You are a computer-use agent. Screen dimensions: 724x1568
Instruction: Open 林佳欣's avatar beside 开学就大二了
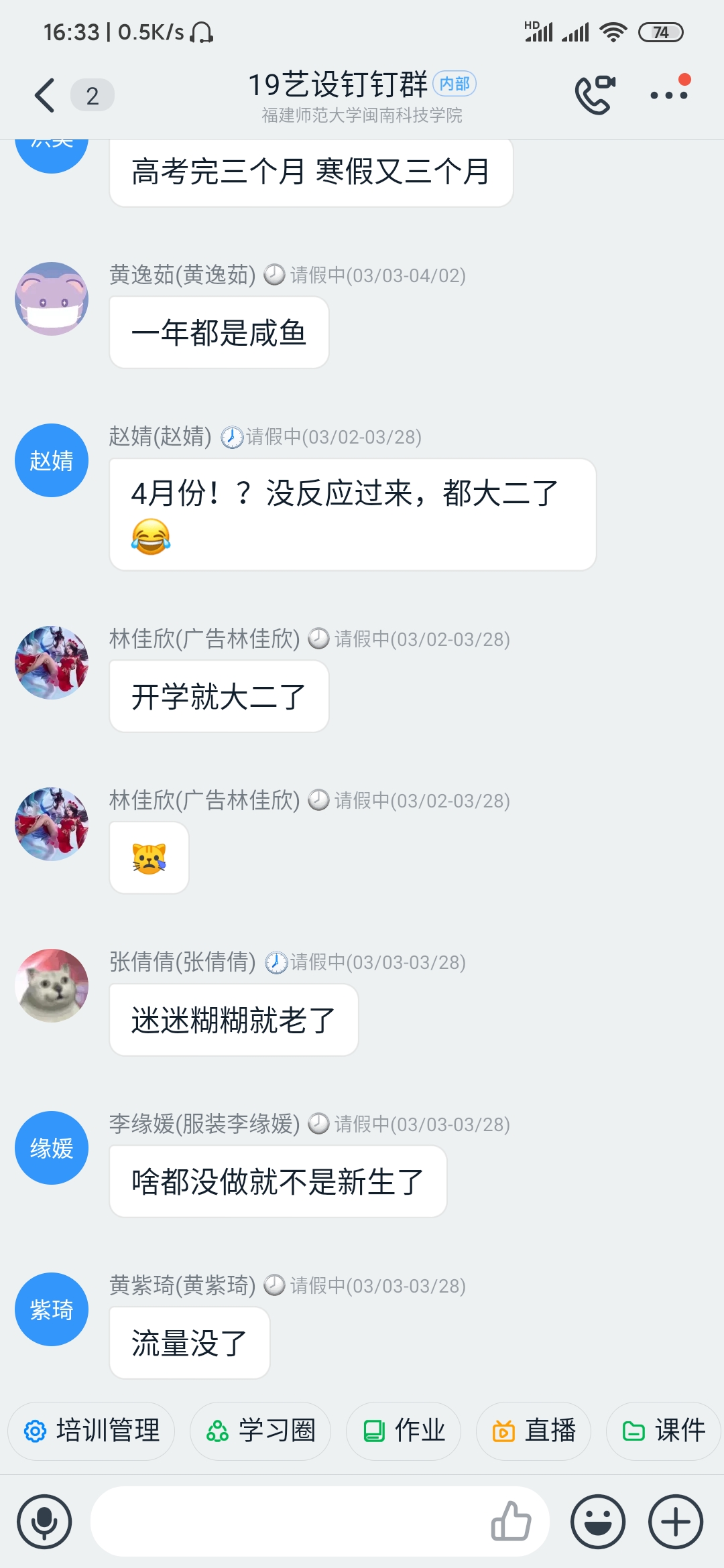[x=52, y=663]
